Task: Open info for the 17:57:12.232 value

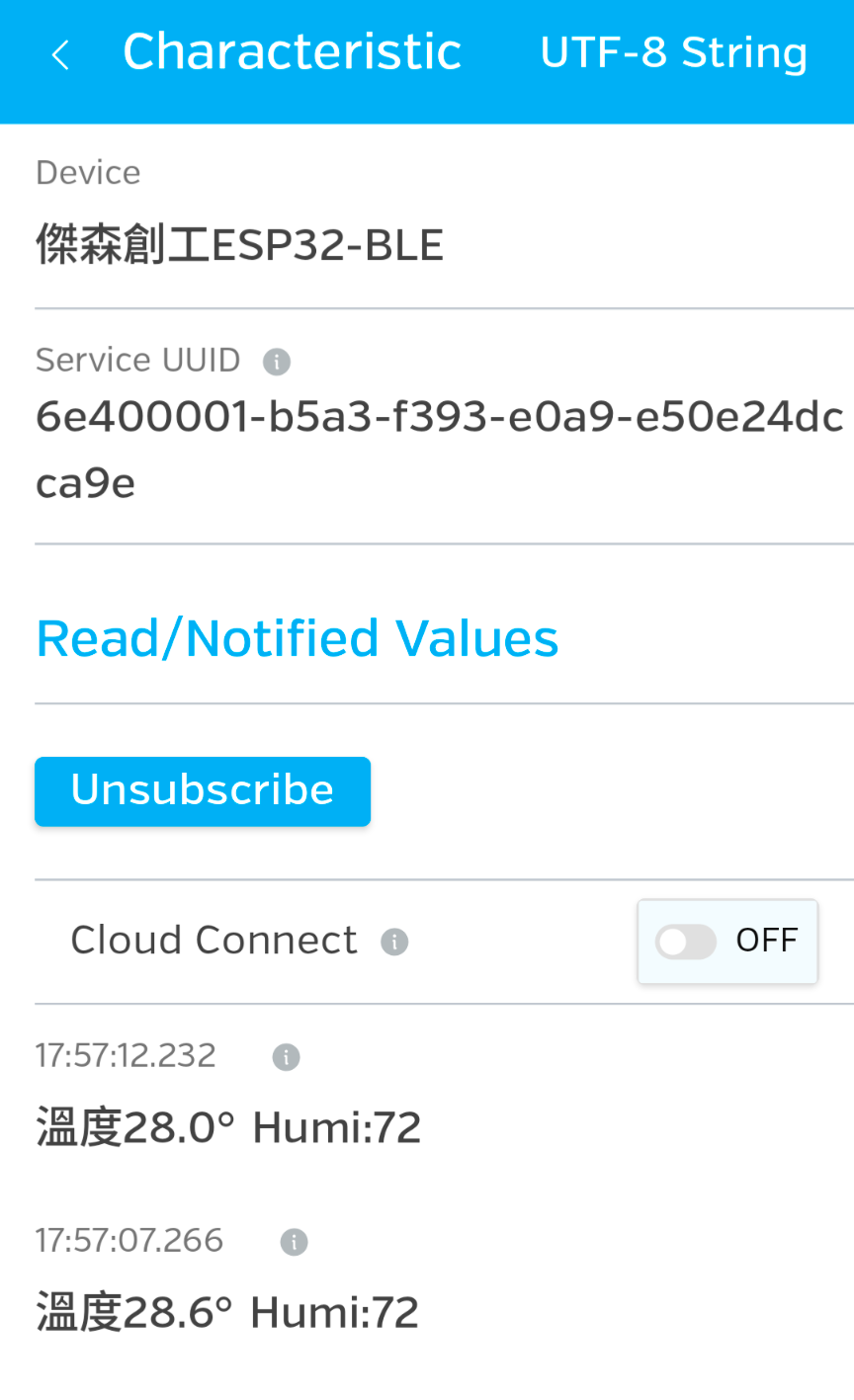Action: (286, 1057)
